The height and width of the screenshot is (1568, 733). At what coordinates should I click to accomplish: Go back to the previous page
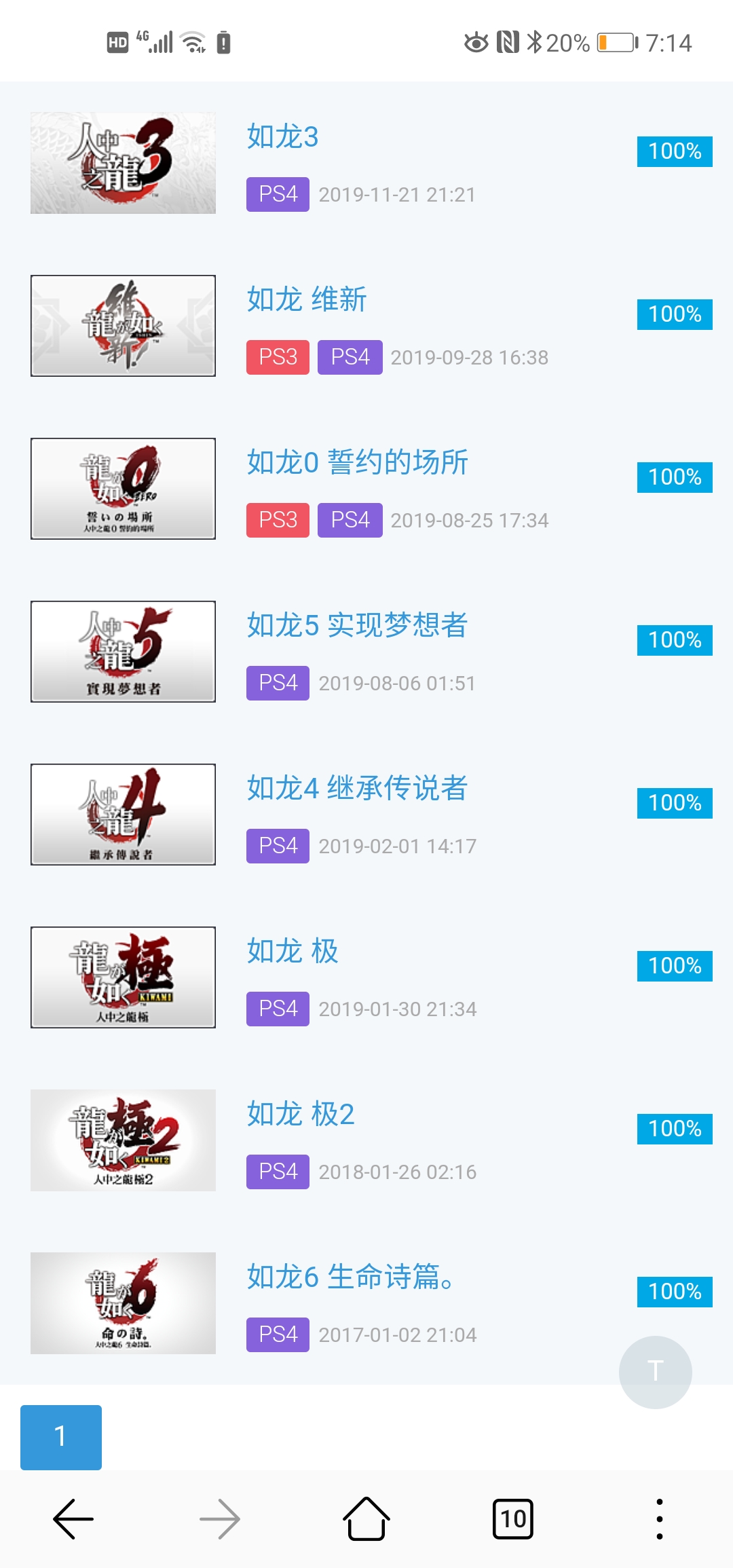(73, 1519)
